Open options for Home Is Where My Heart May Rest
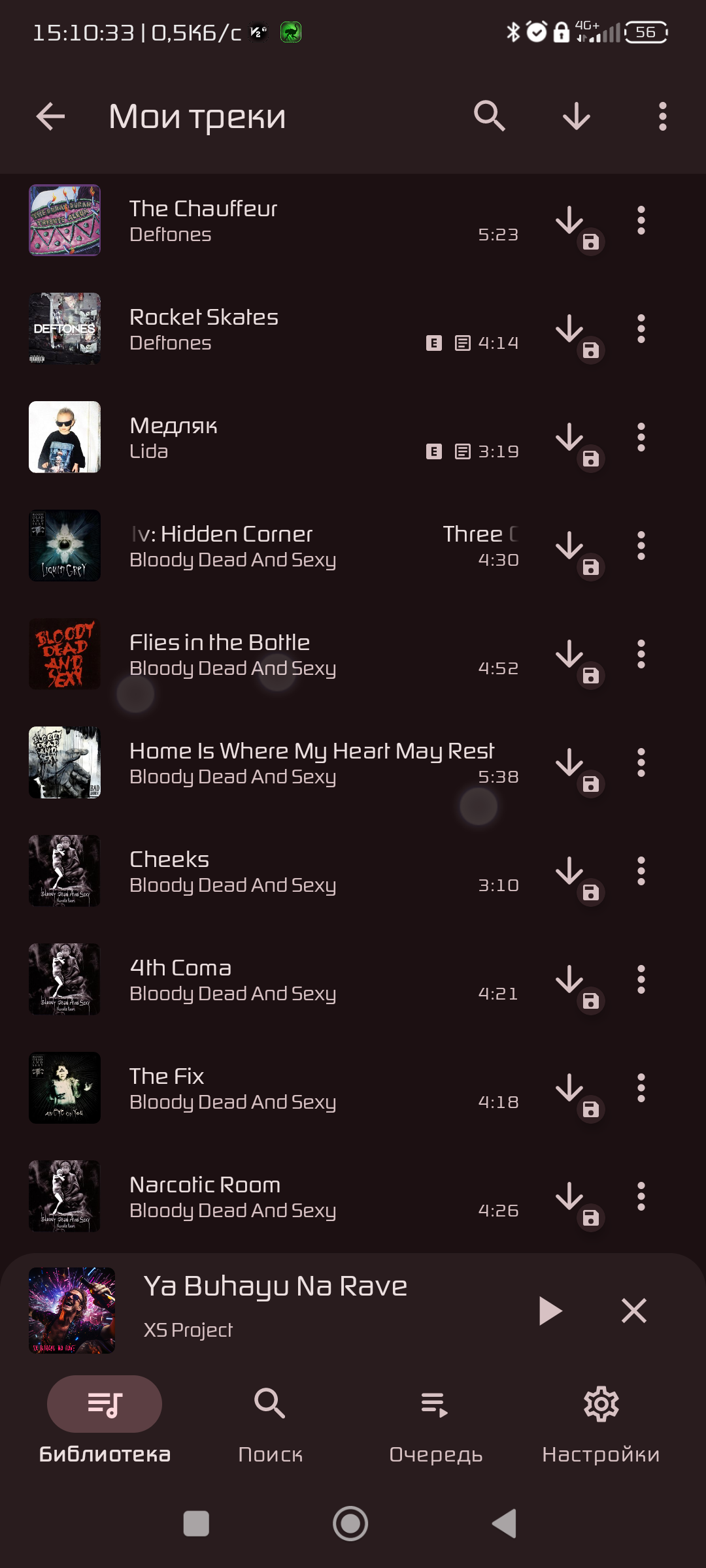The image size is (706, 1568). point(641,763)
